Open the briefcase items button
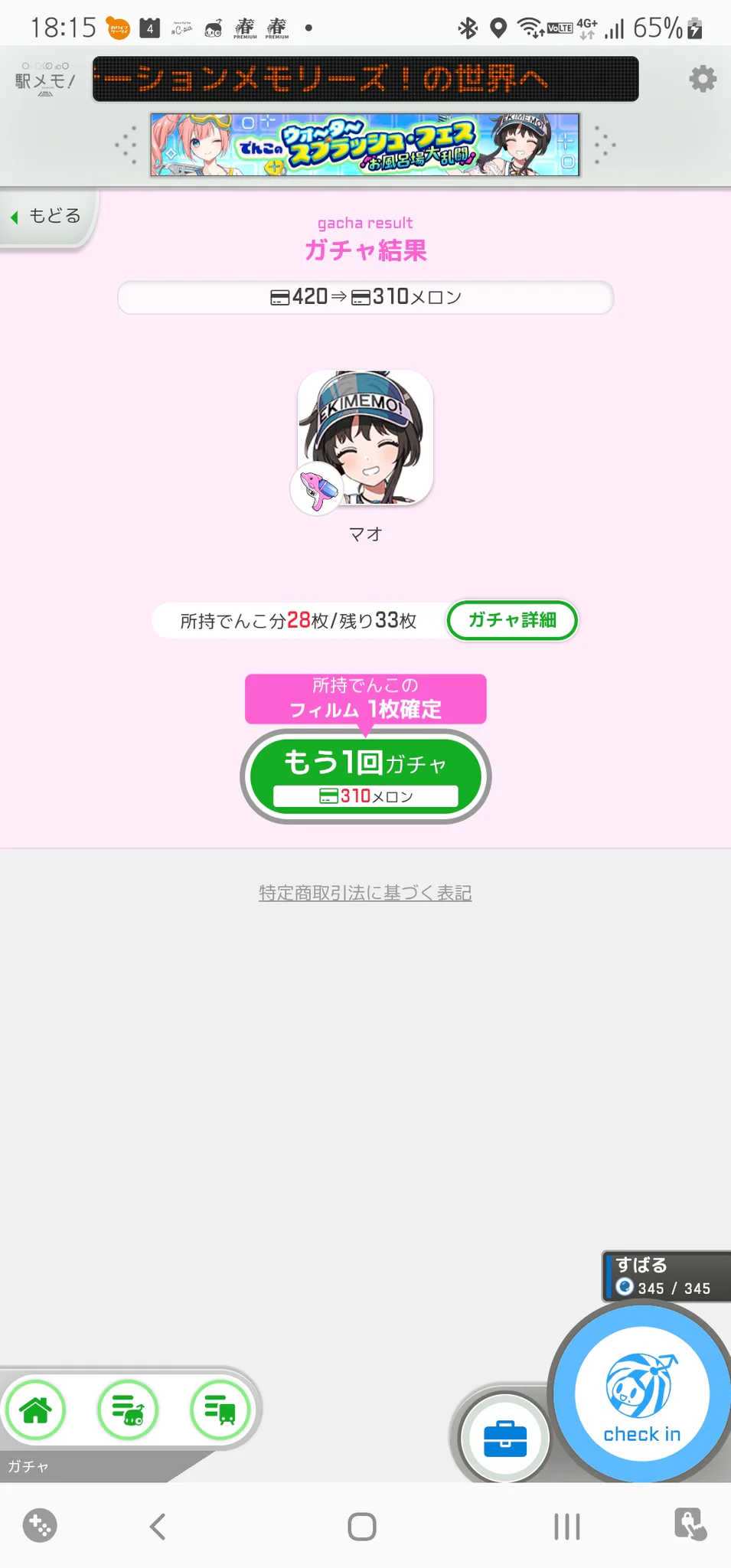The height and width of the screenshot is (1568, 731). pos(505,1438)
